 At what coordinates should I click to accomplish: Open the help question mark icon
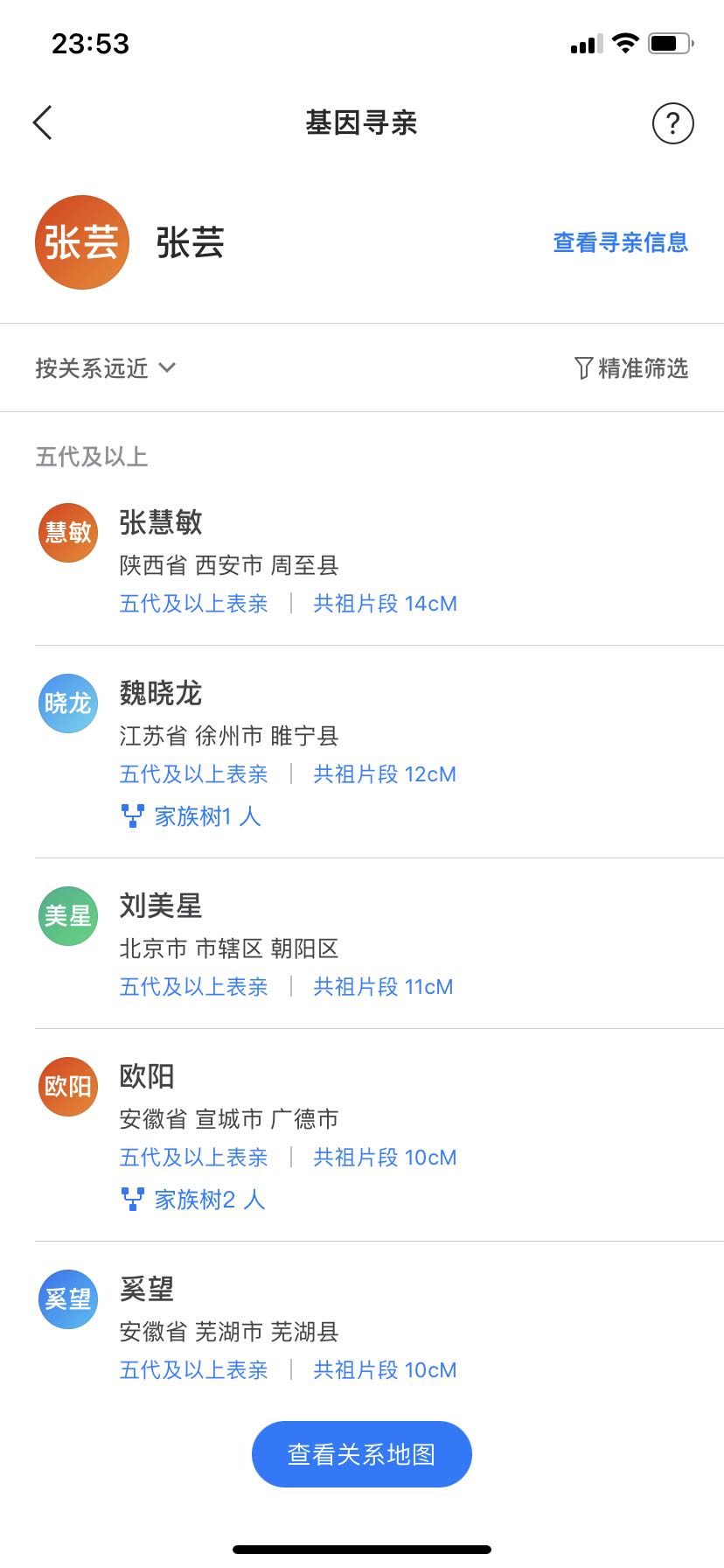point(672,122)
